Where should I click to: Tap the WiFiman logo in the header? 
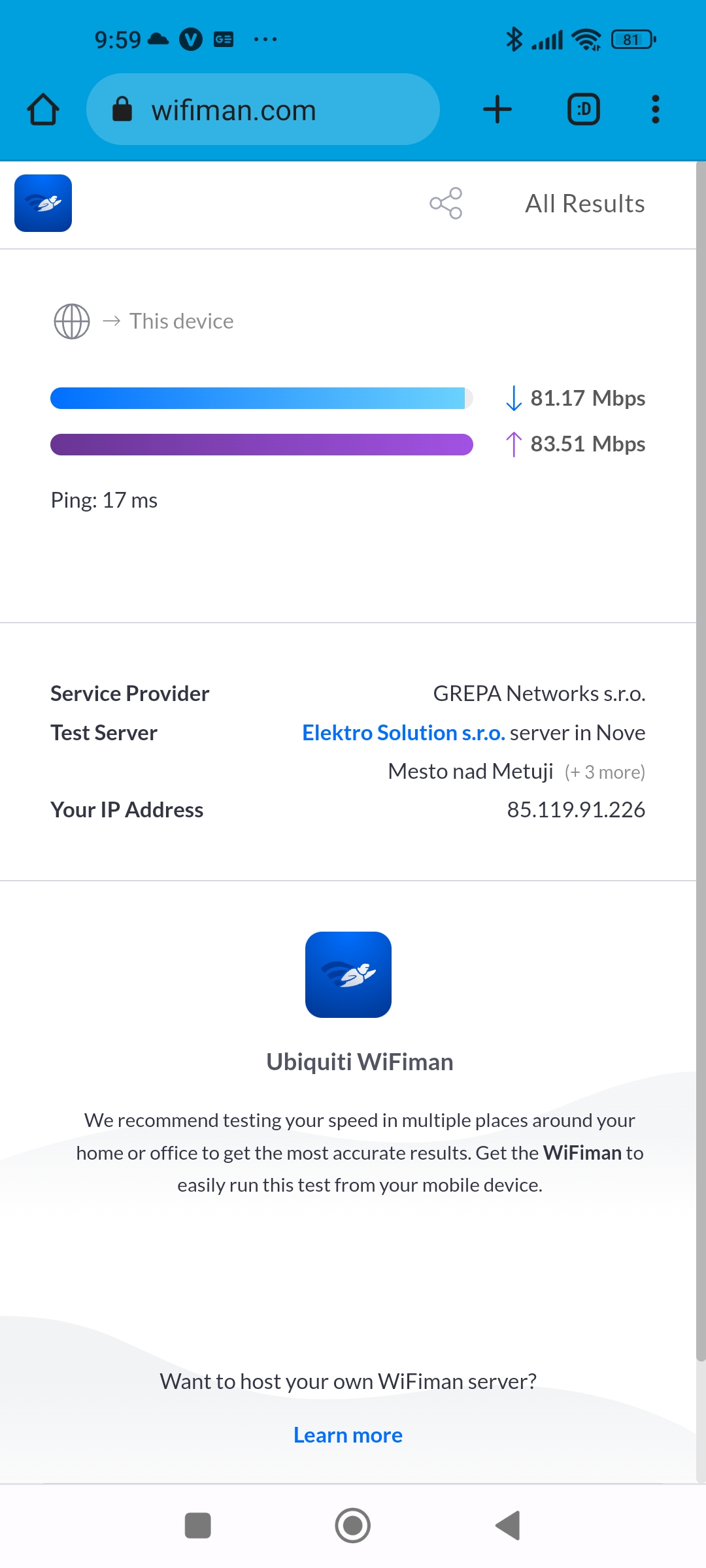tap(43, 203)
